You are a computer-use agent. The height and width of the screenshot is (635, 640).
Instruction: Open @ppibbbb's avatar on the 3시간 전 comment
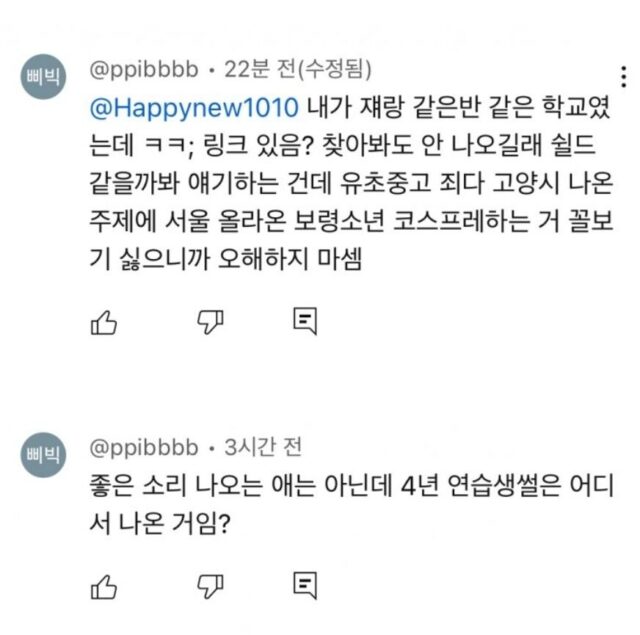pos(43,456)
